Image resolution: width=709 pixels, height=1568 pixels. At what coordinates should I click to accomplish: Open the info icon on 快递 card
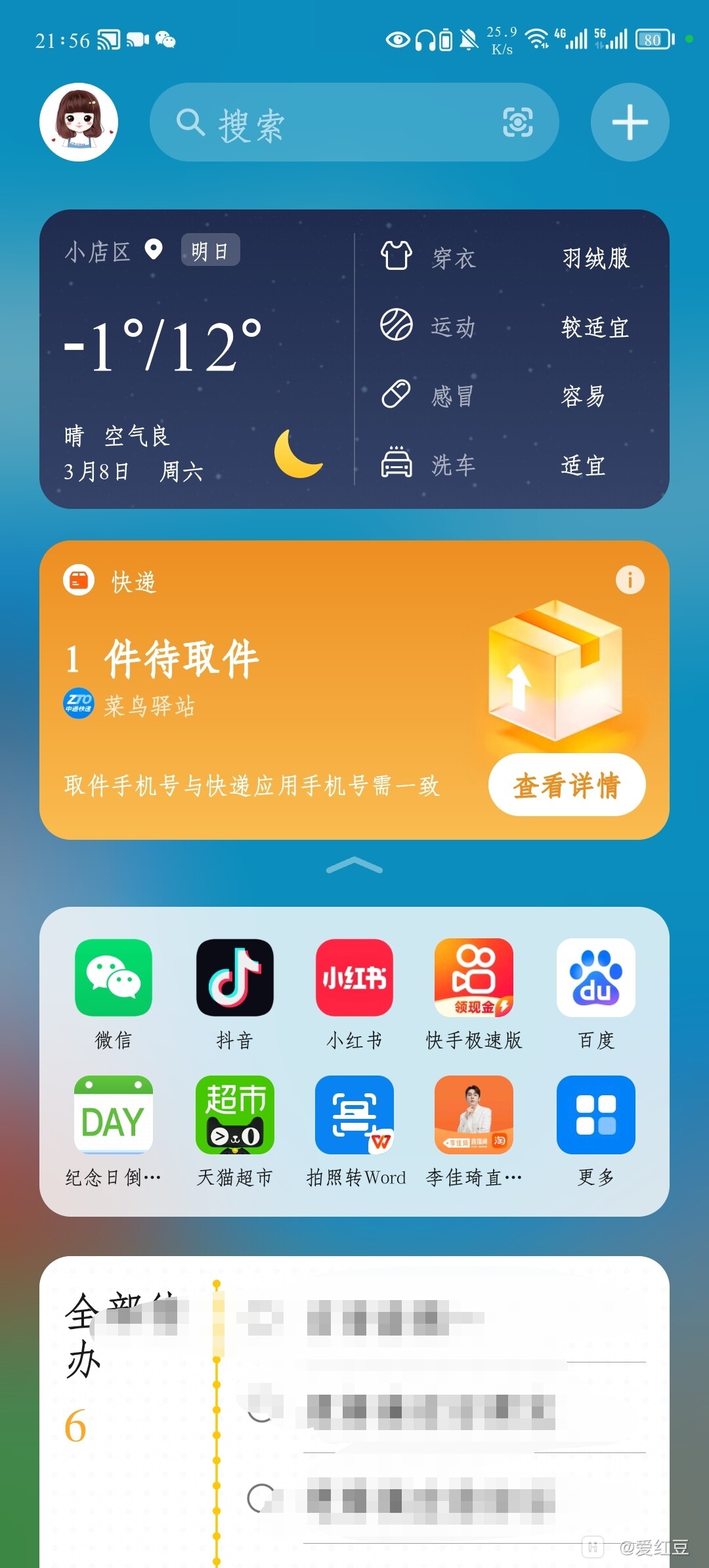coord(630,580)
